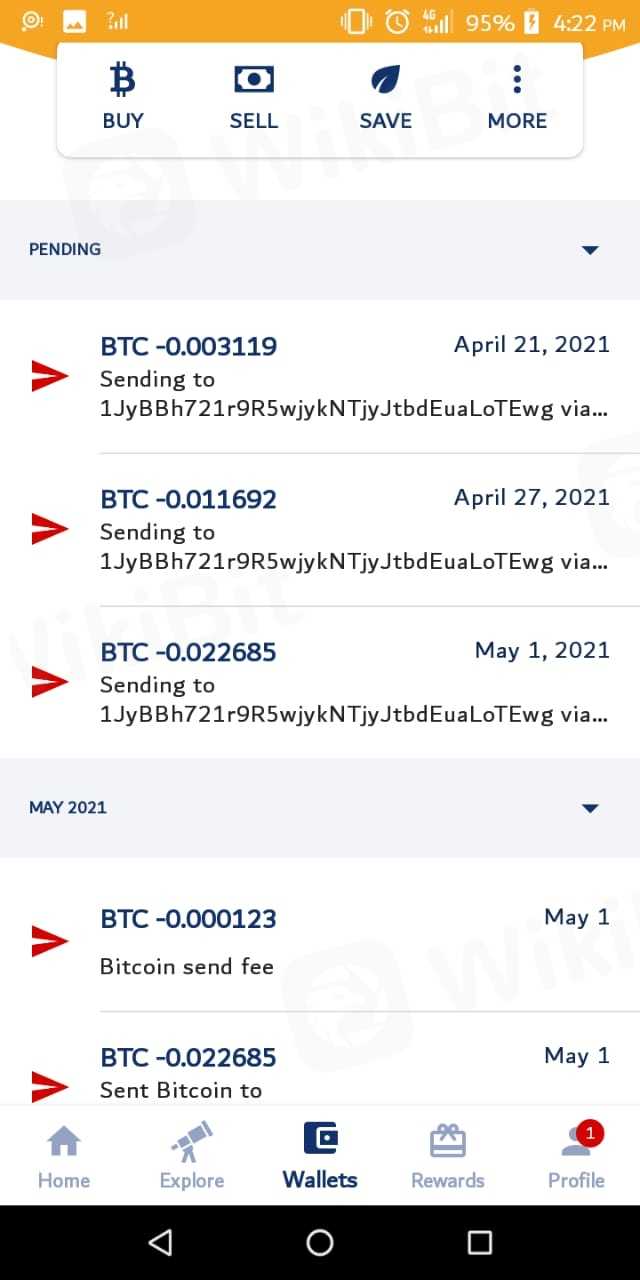This screenshot has width=640, height=1280.
Task: Open the SAVE leaf option
Action: coord(385,98)
